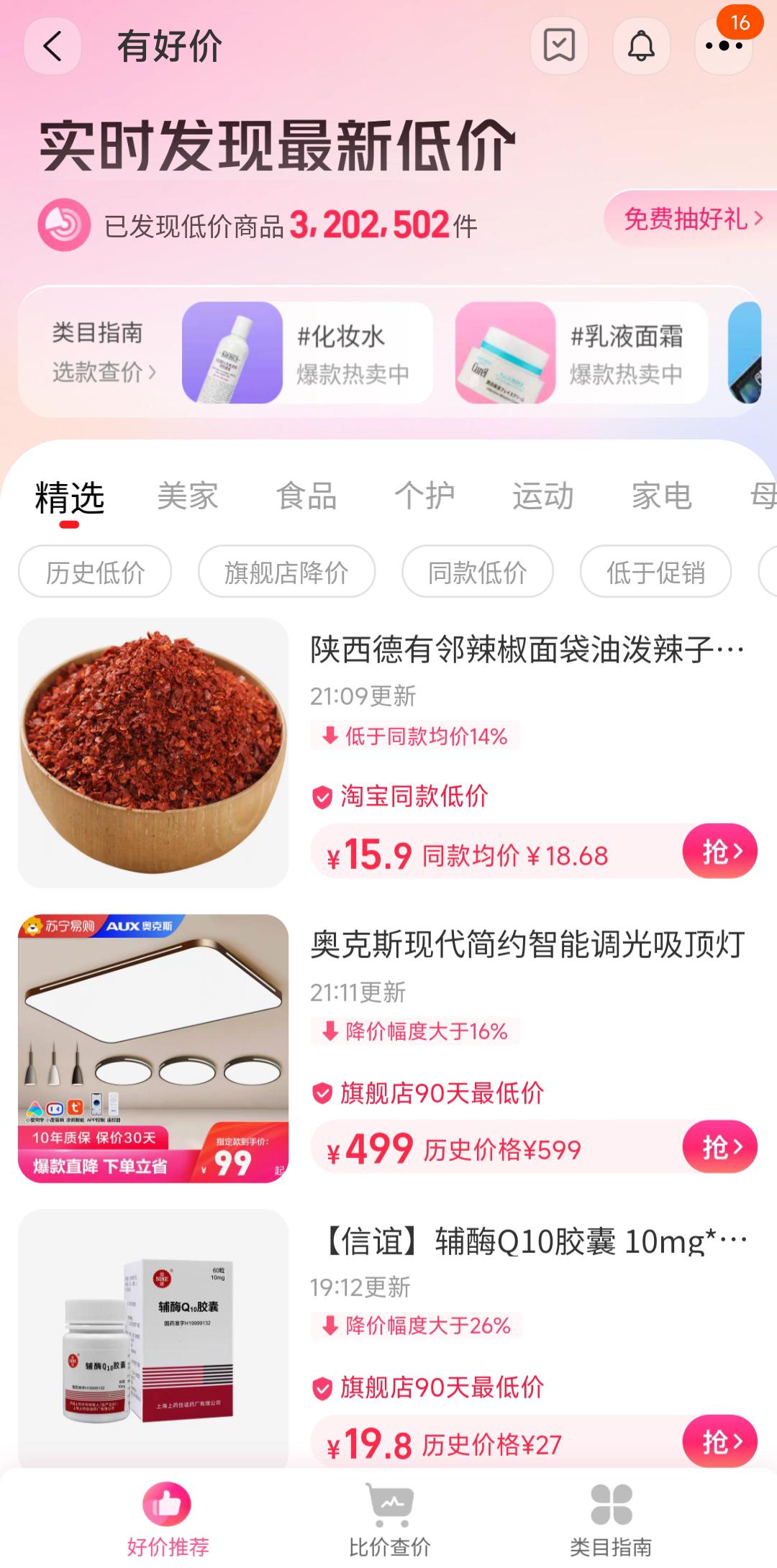Open notifications via the bell icon
The width and height of the screenshot is (777, 1568).
tap(640, 45)
